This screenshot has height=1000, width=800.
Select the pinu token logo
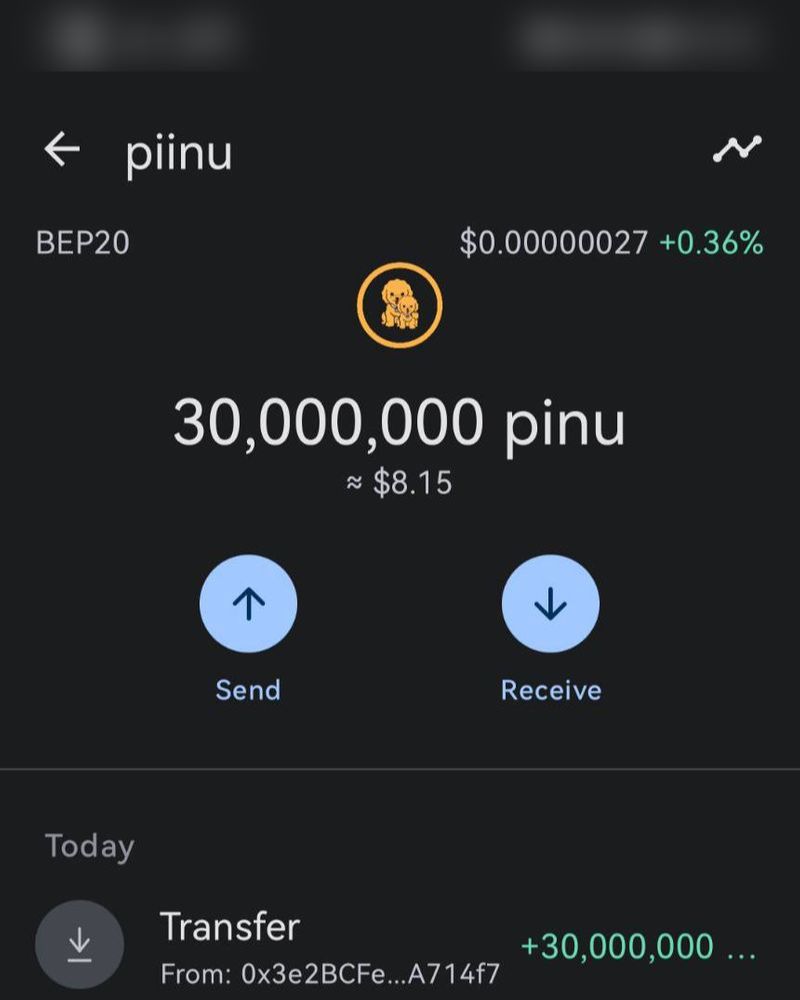400,306
